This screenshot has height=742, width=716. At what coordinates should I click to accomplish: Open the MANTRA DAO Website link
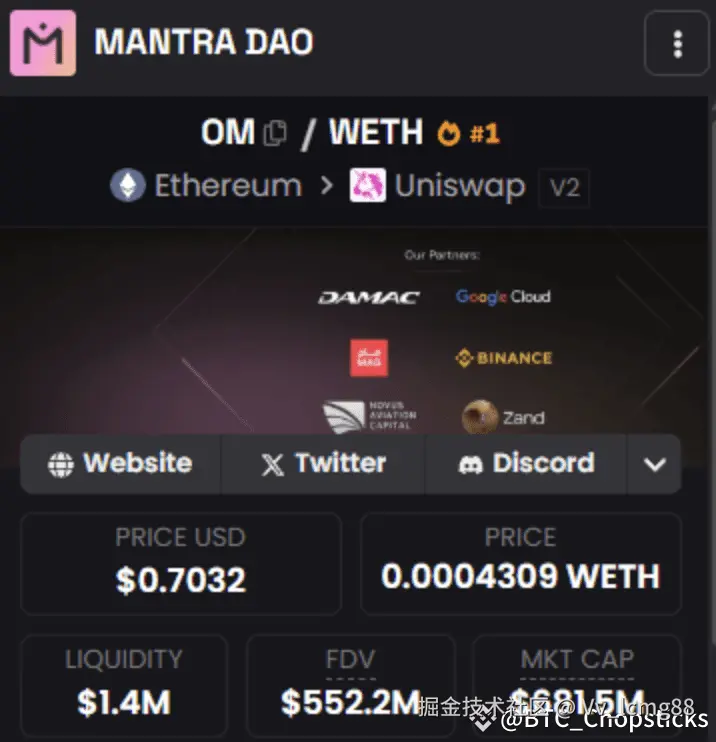(x=121, y=464)
